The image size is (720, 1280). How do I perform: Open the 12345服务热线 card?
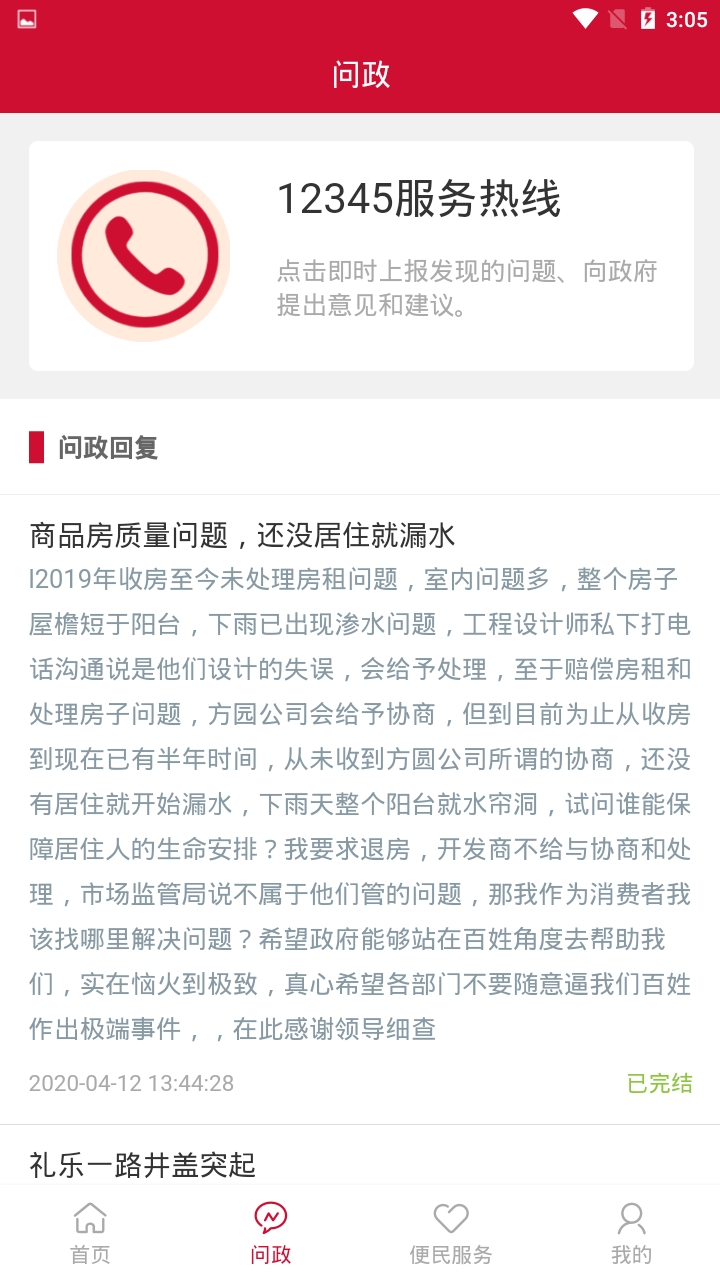(x=361, y=256)
